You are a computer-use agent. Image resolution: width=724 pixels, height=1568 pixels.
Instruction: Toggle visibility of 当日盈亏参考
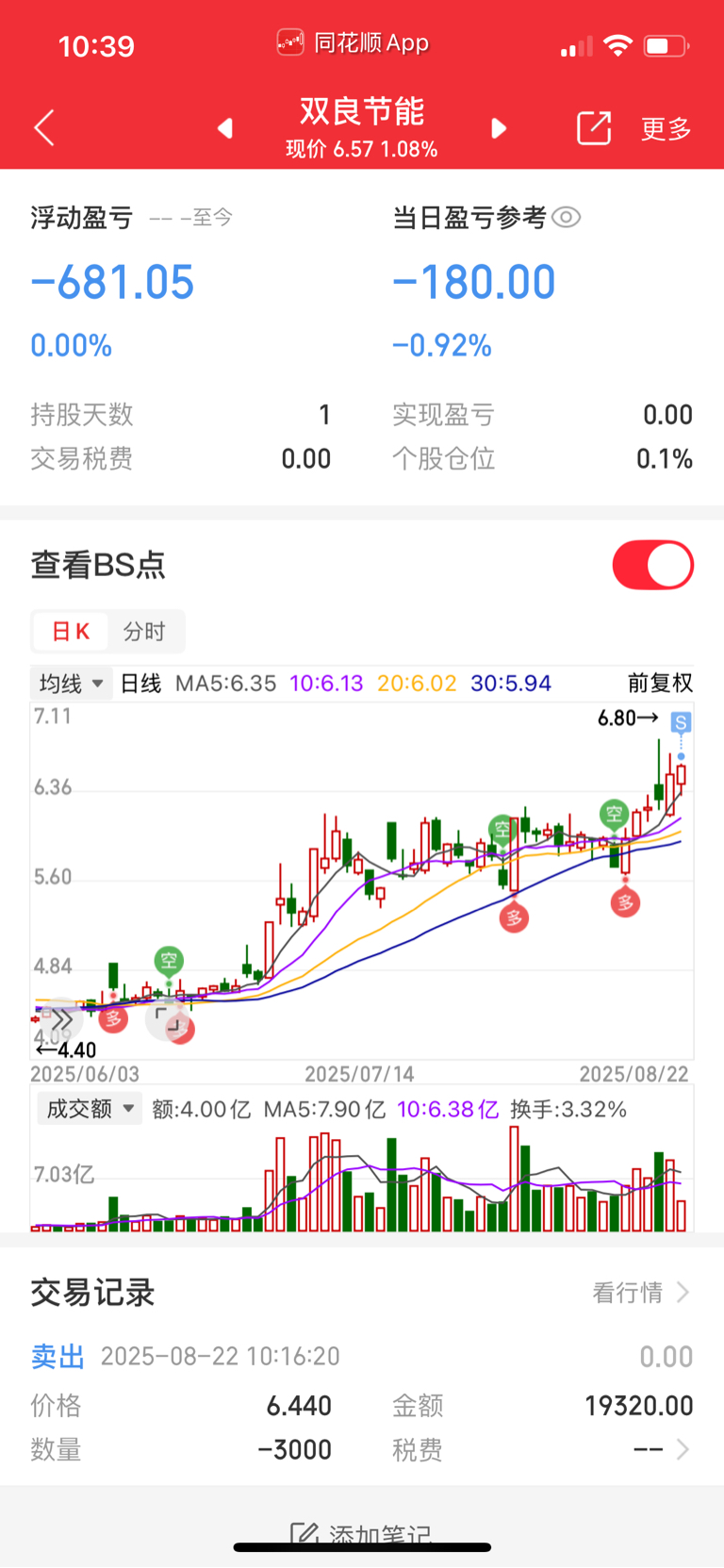(566, 218)
